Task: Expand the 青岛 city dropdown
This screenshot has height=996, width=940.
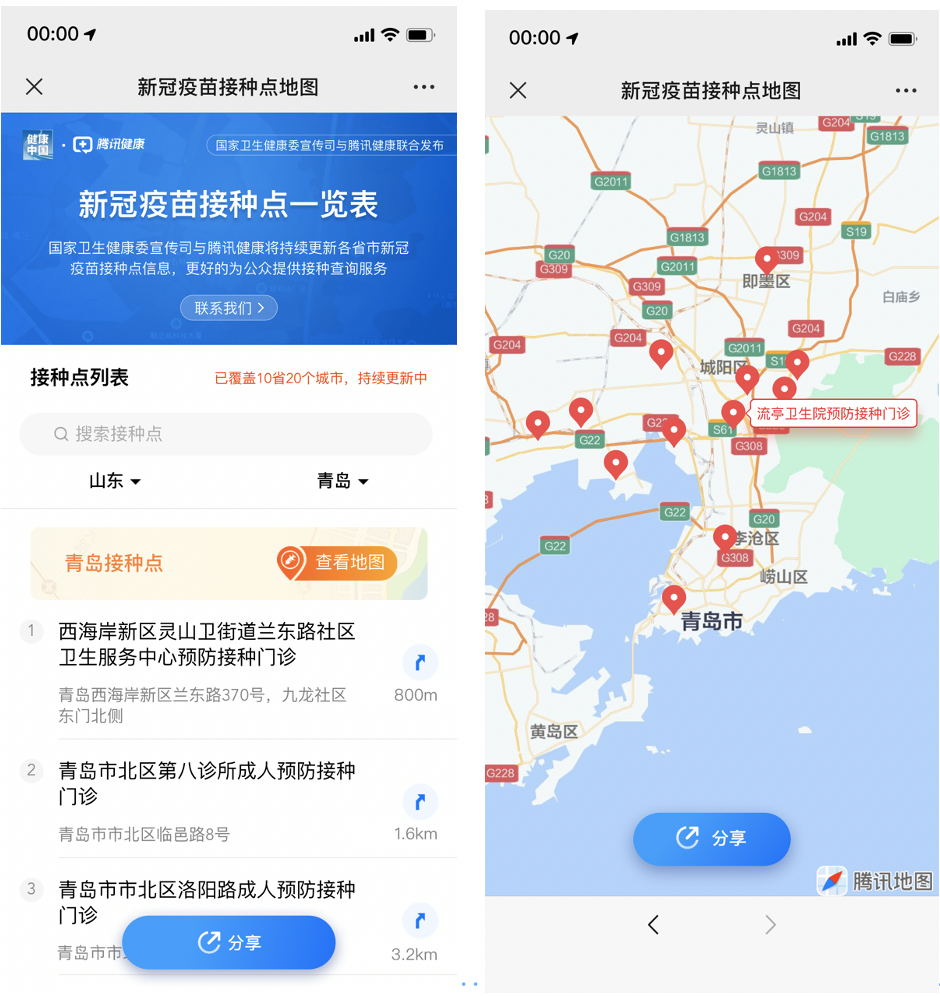Action: click(342, 481)
